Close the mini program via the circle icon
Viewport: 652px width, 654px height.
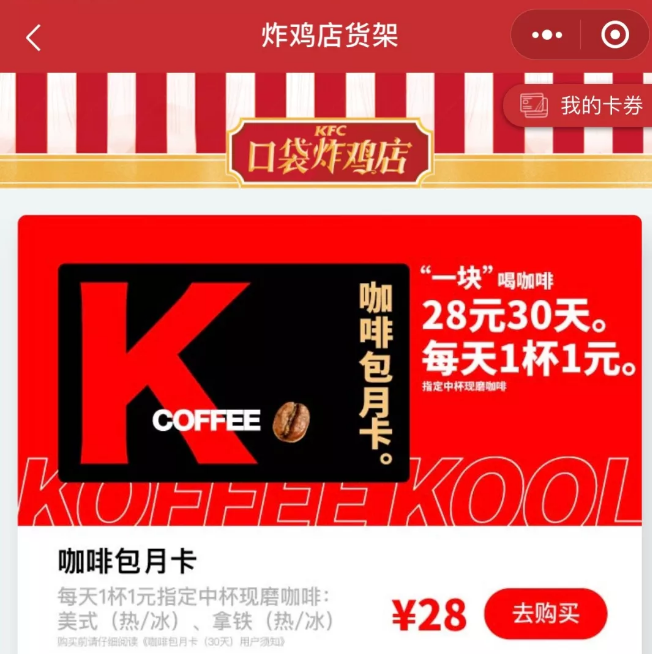614,36
